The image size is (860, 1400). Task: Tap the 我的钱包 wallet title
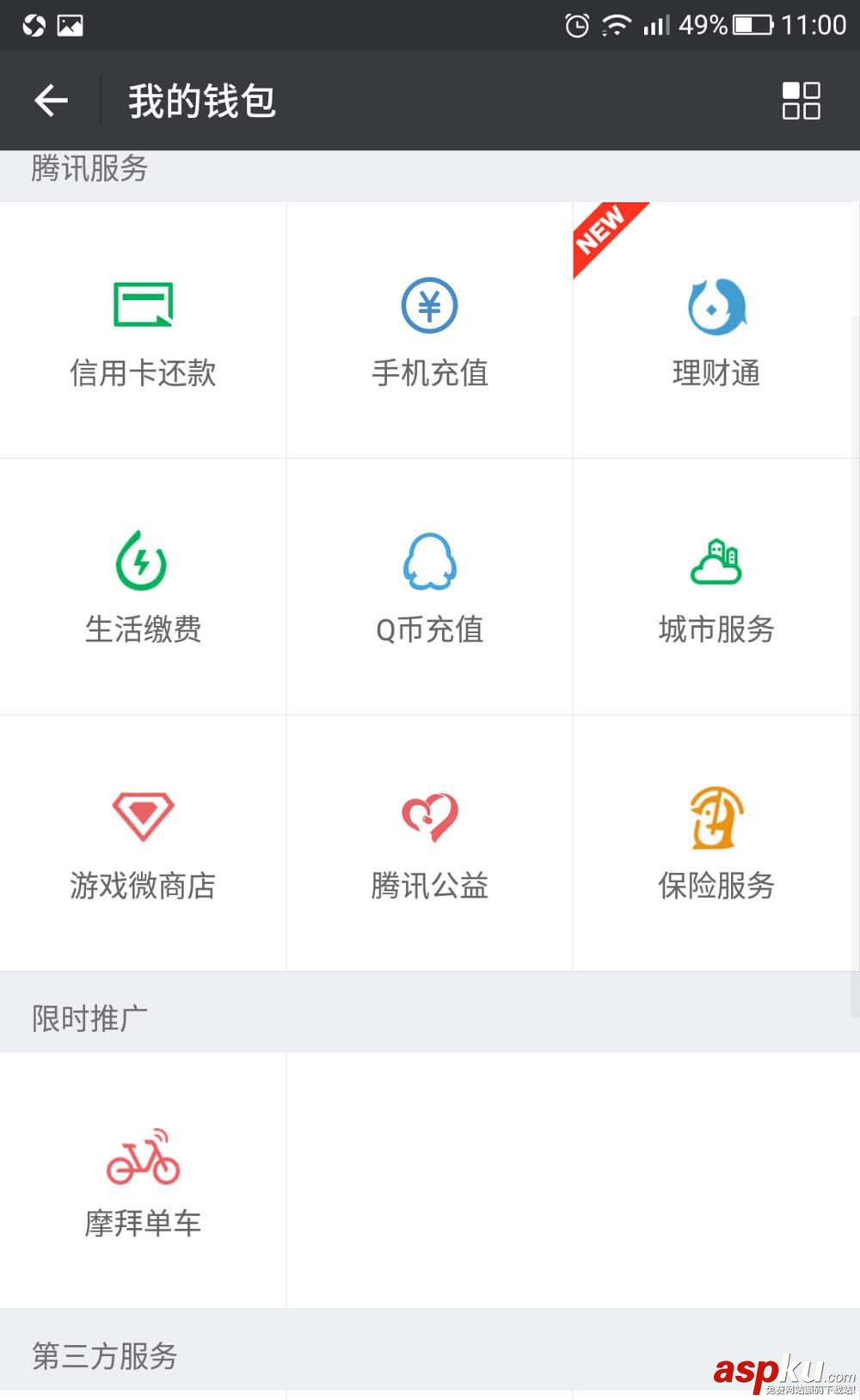(200, 101)
